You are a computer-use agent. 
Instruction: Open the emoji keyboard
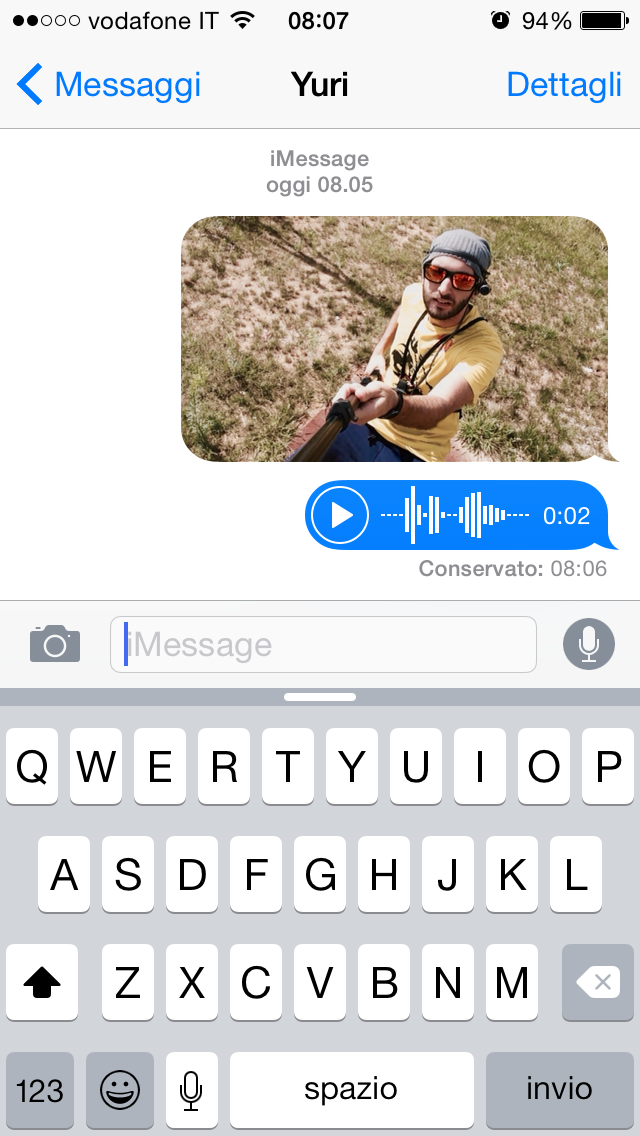click(x=120, y=1089)
